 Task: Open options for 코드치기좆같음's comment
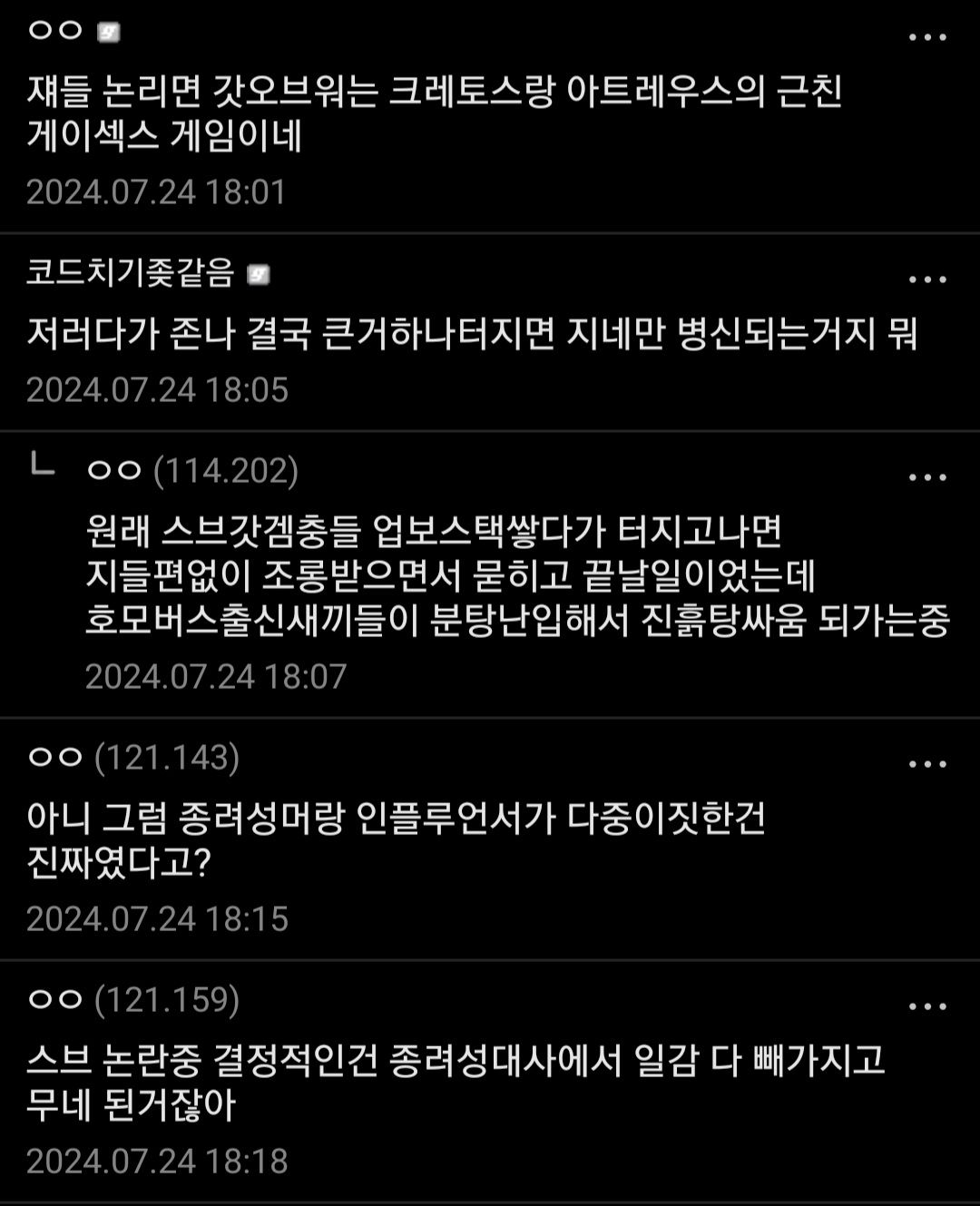927,279
